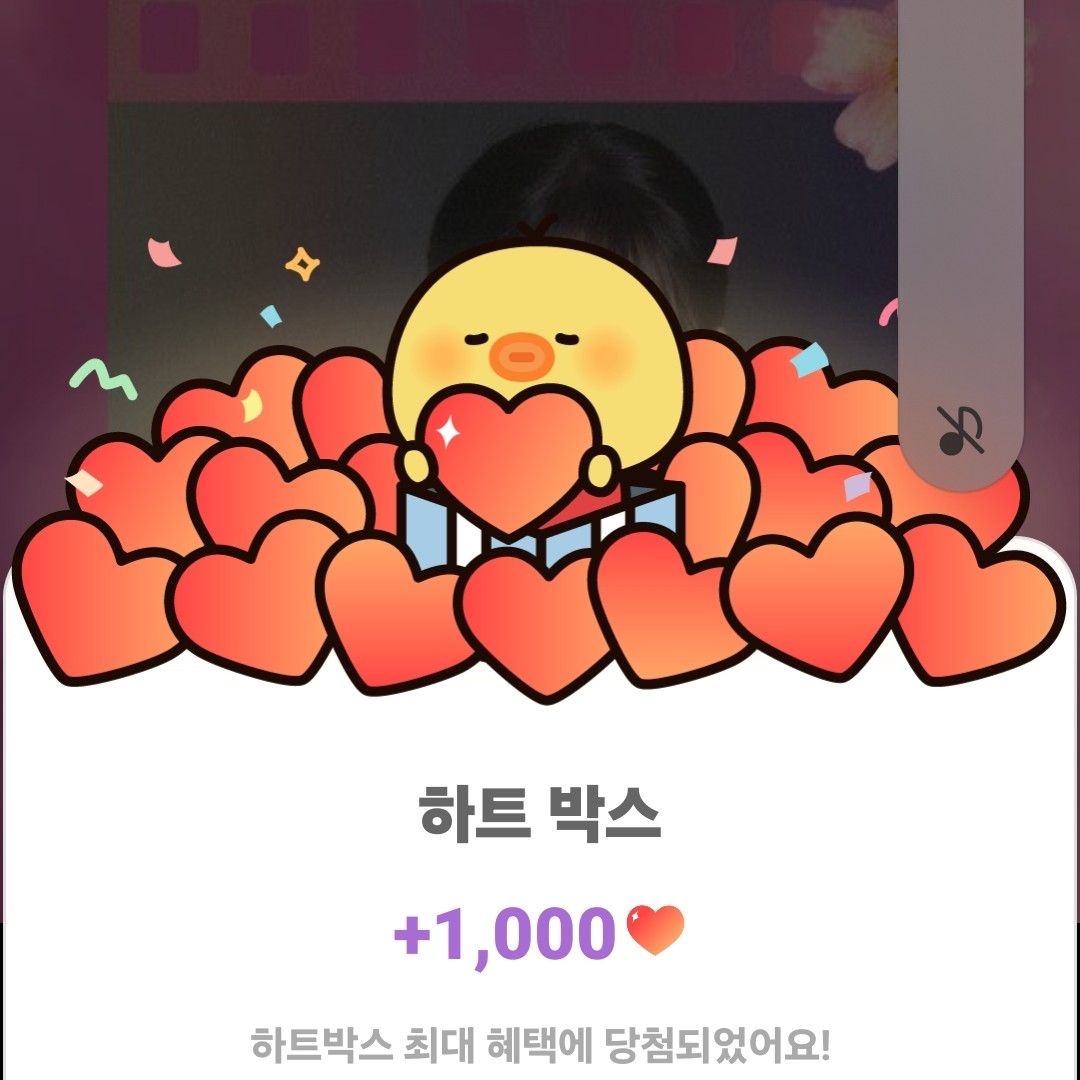
Task: Tap the muted music note icon
Action: coord(961,431)
